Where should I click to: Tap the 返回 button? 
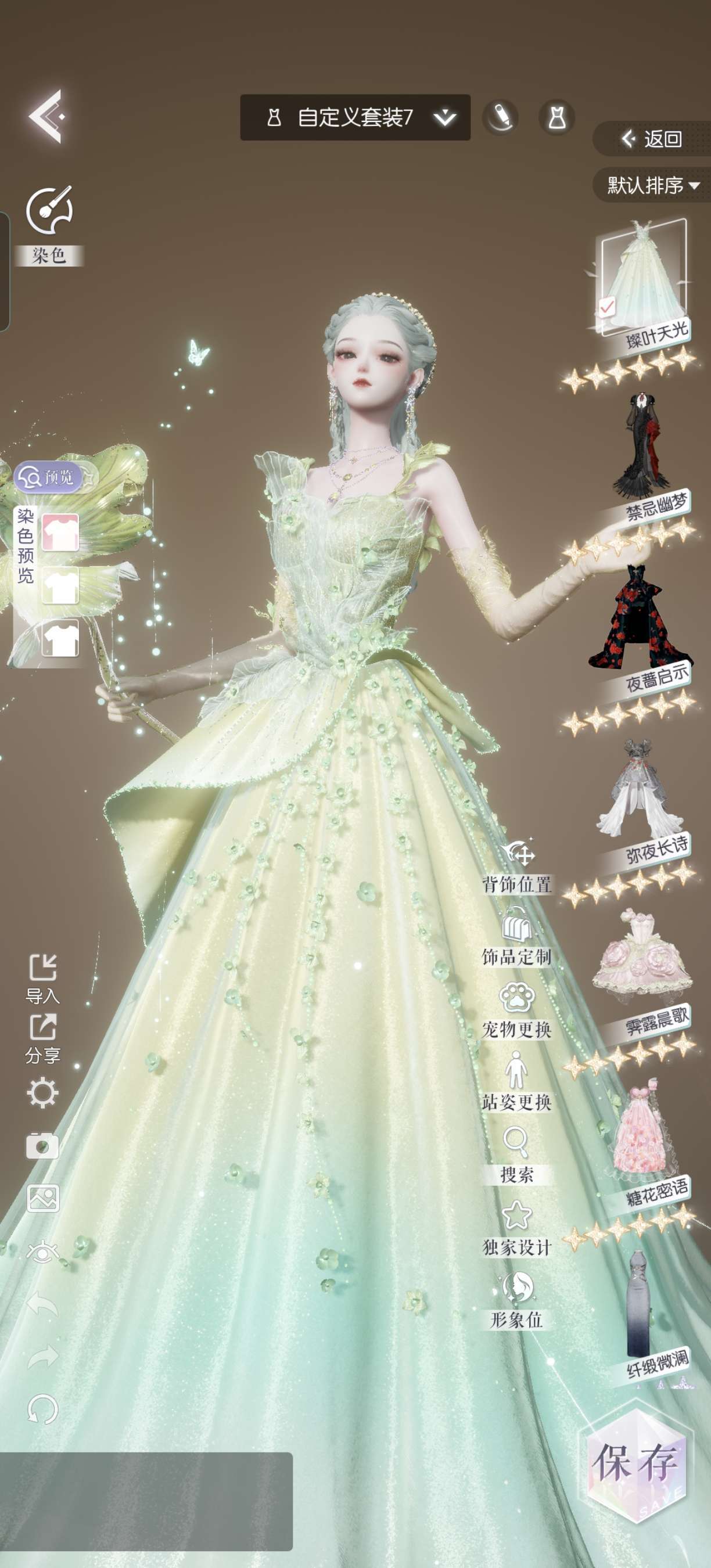pos(651,139)
